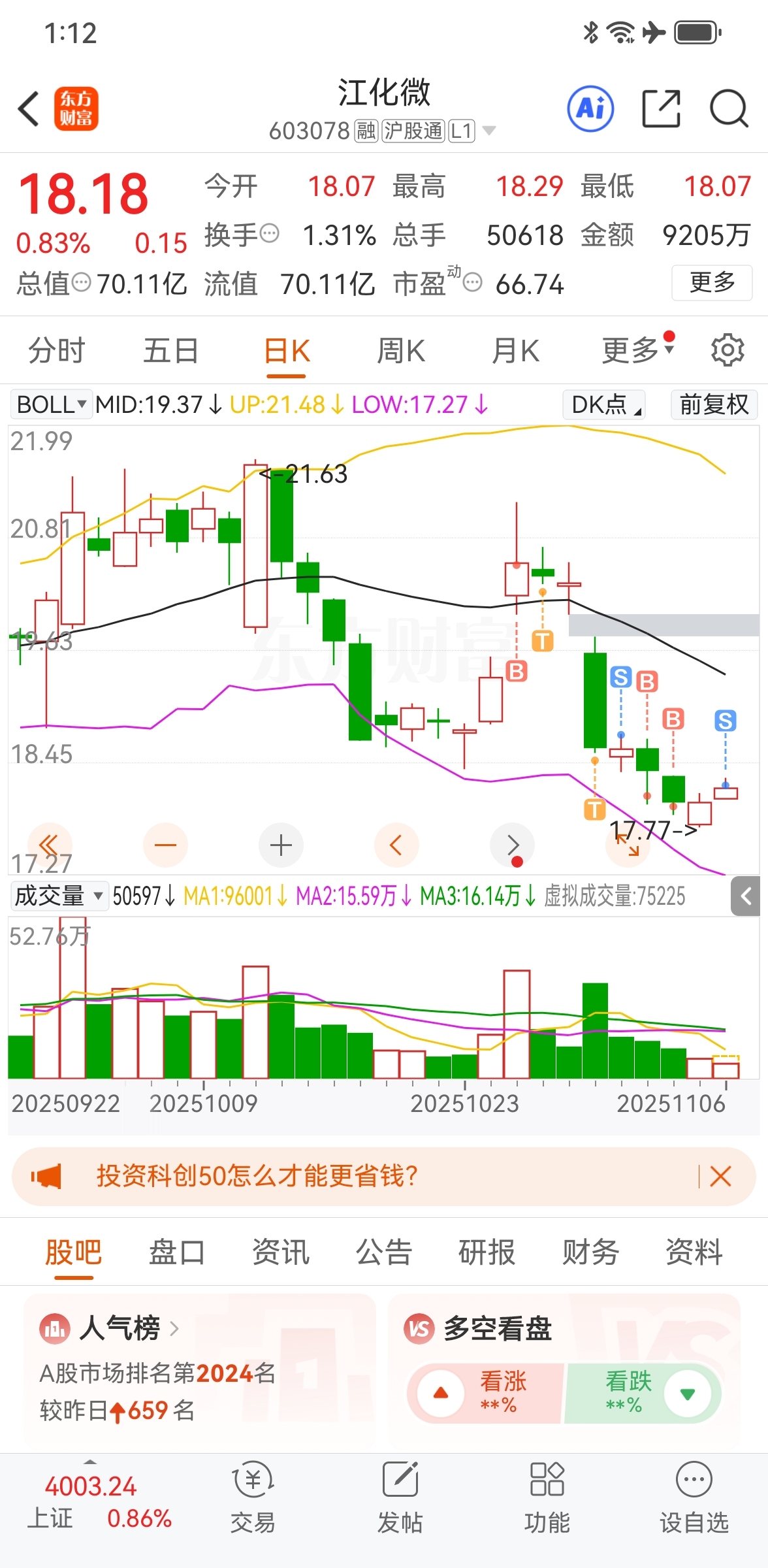Expand the 成交量 indicator dropdown

pos(58,895)
